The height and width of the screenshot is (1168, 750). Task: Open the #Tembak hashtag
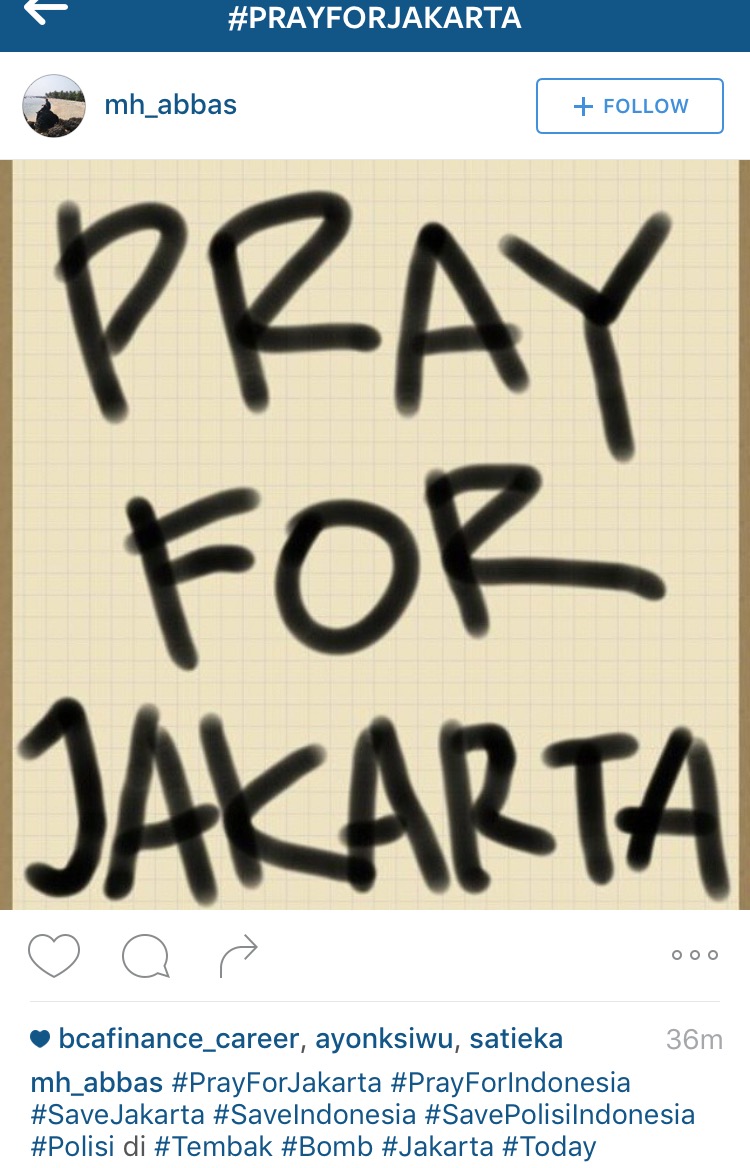click(x=212, y=1146)
